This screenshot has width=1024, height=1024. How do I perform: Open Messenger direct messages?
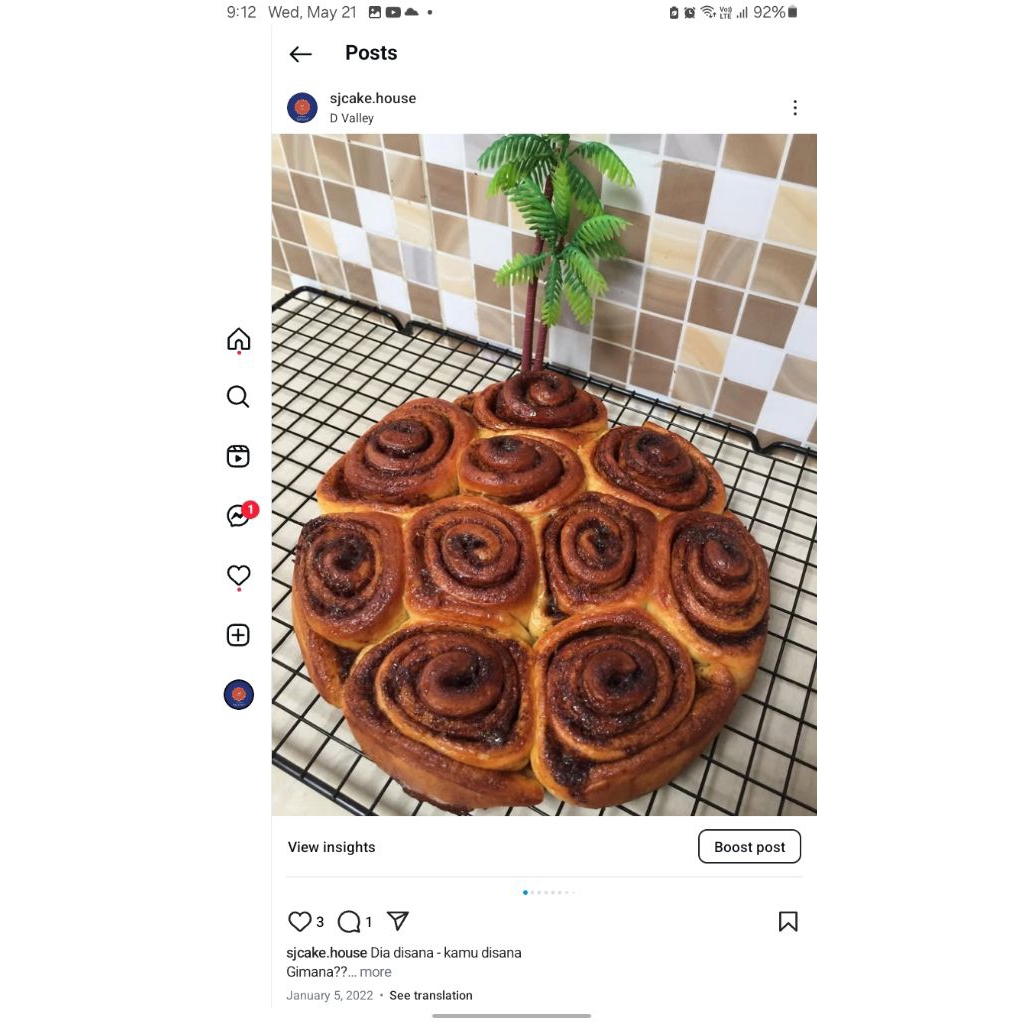tap(239, 516)
